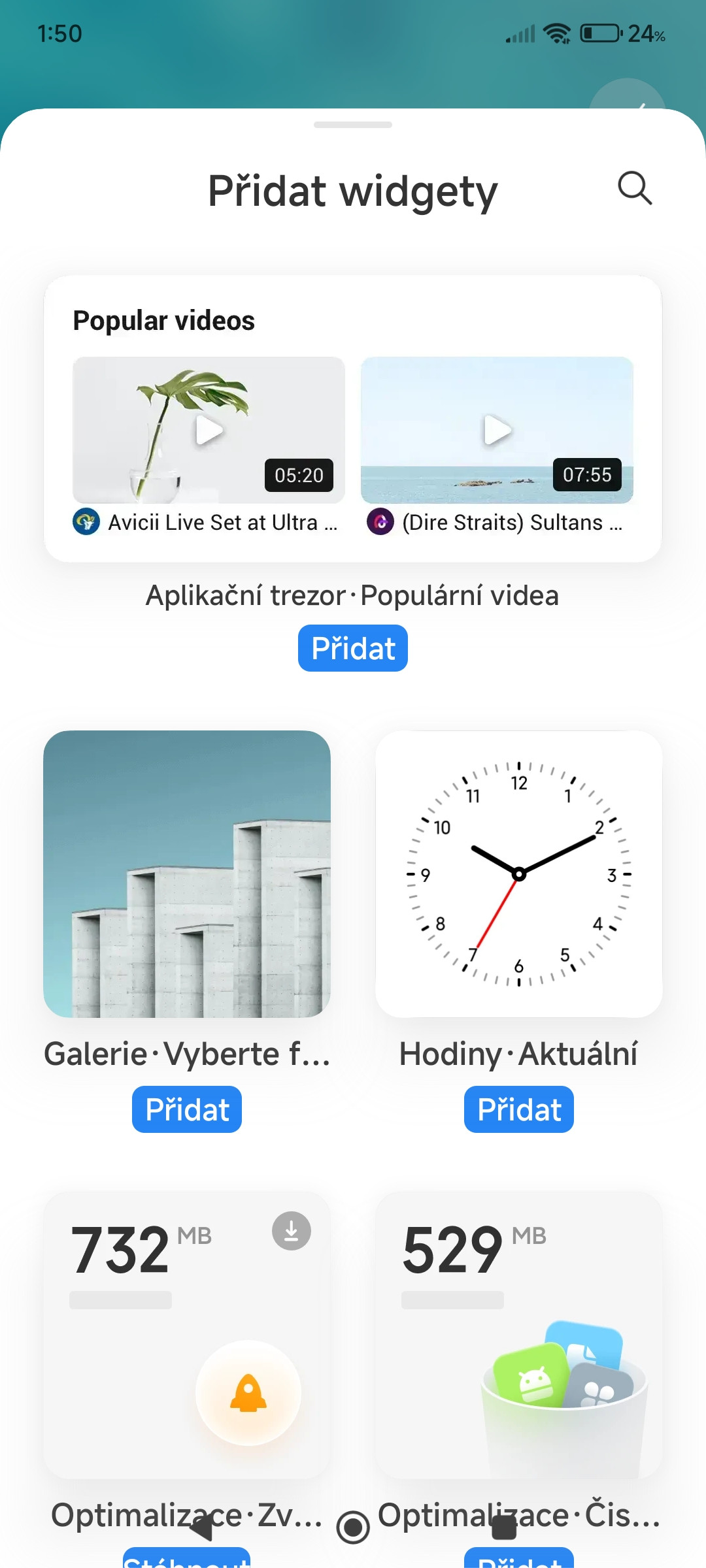This screenshot has height=1568, width=706.
Task: Open the widget search magnifier
Action: [x=635, y=189]
